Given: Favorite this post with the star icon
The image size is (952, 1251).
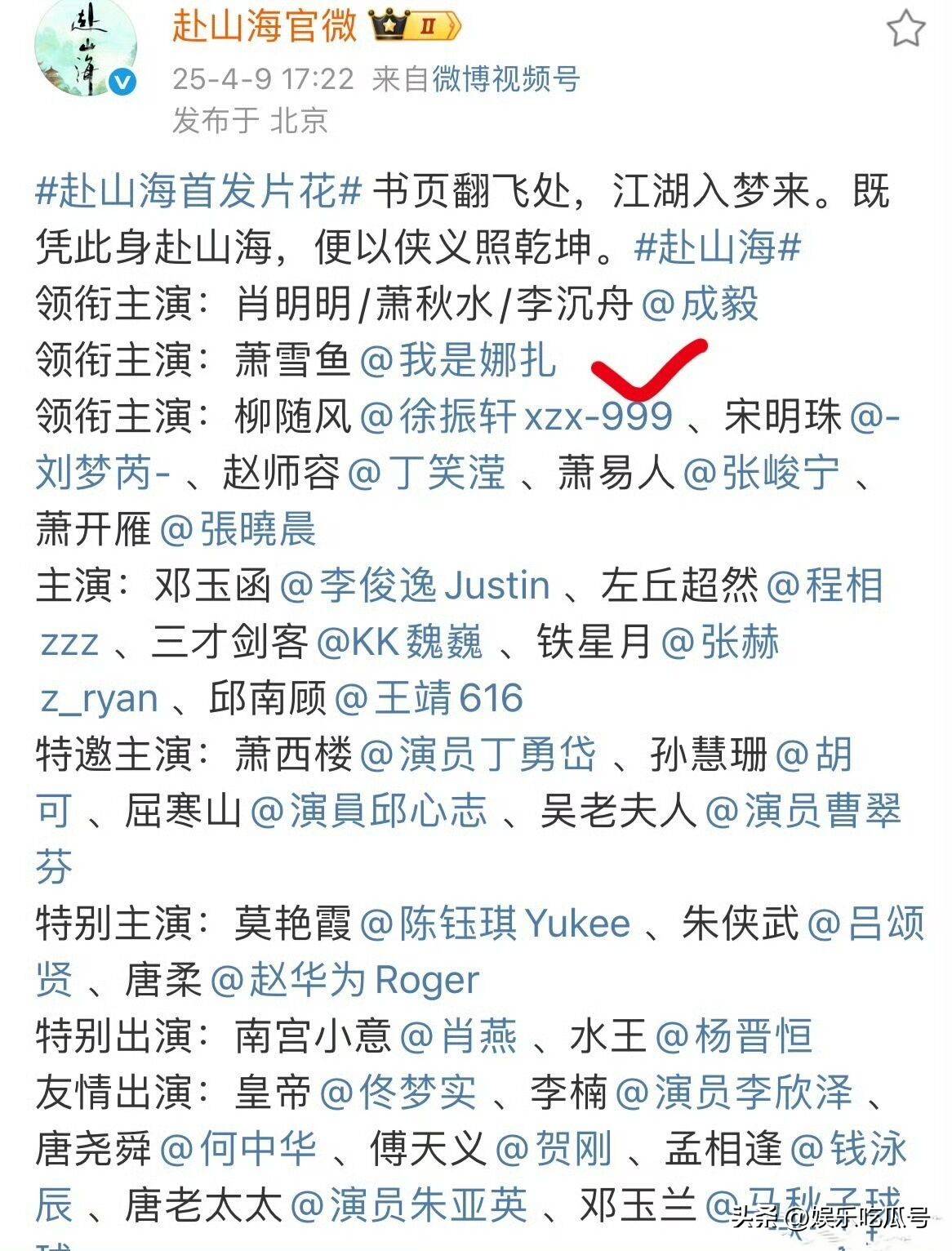Looking at the screenshot, I should coord(905,29).
